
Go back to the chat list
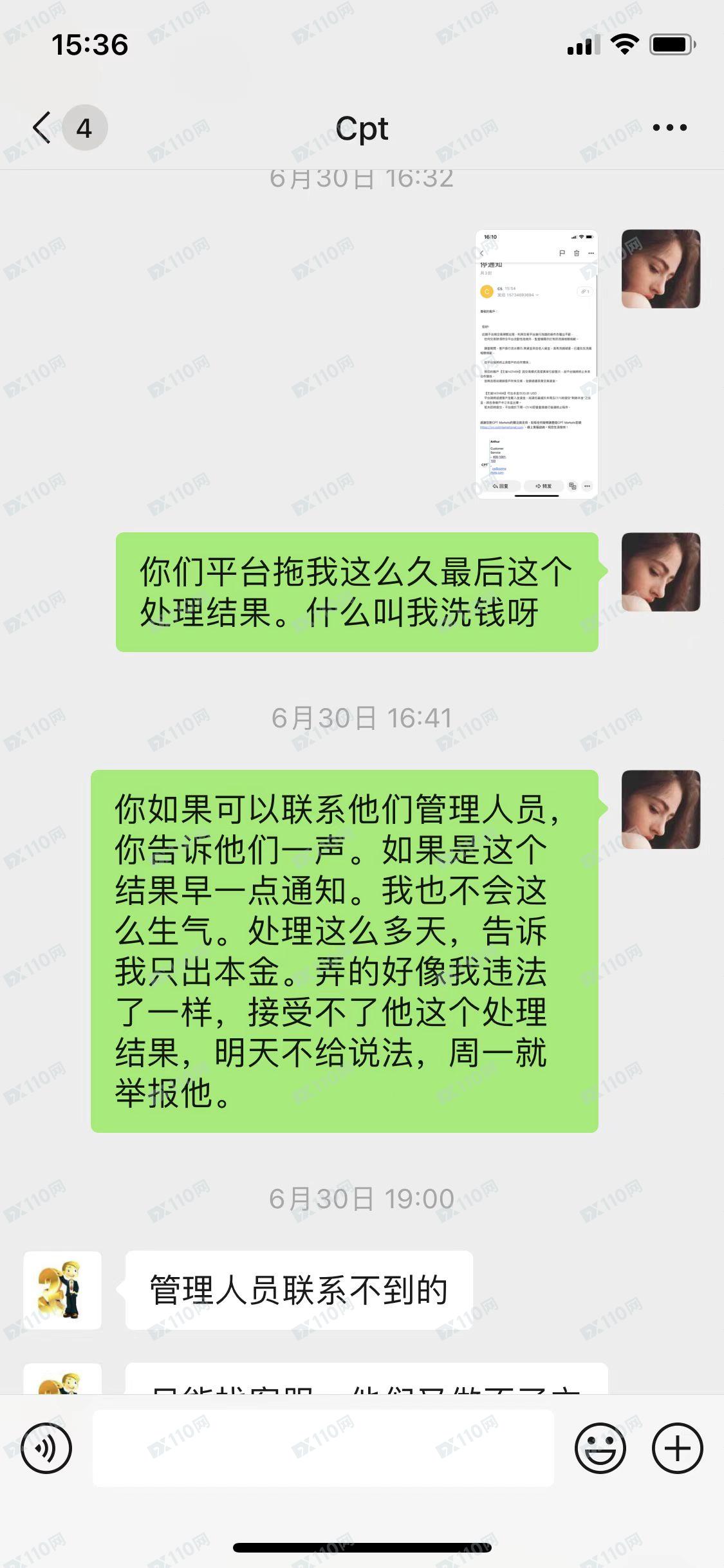42,127
